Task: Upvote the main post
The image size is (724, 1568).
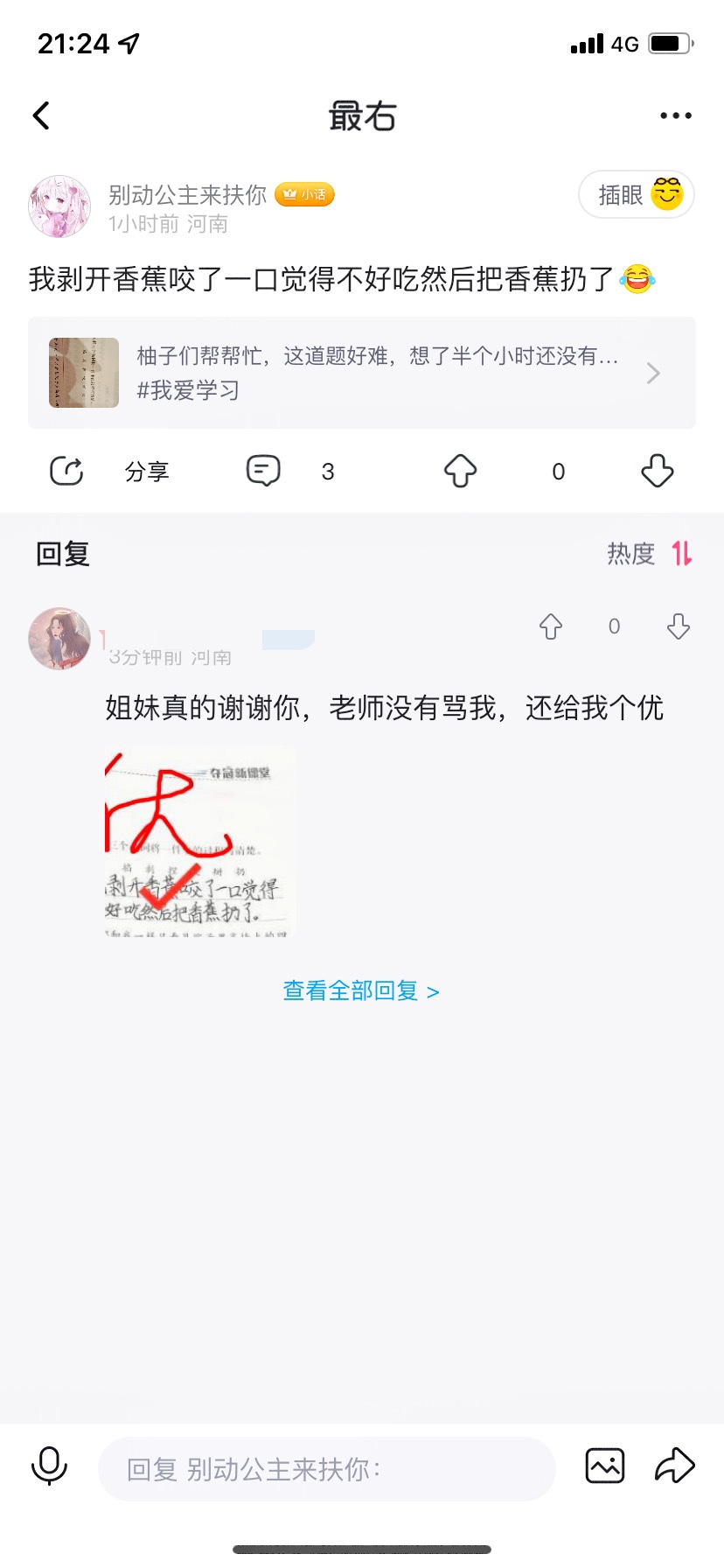Action: pyautogui.click(x=460, y=472)
